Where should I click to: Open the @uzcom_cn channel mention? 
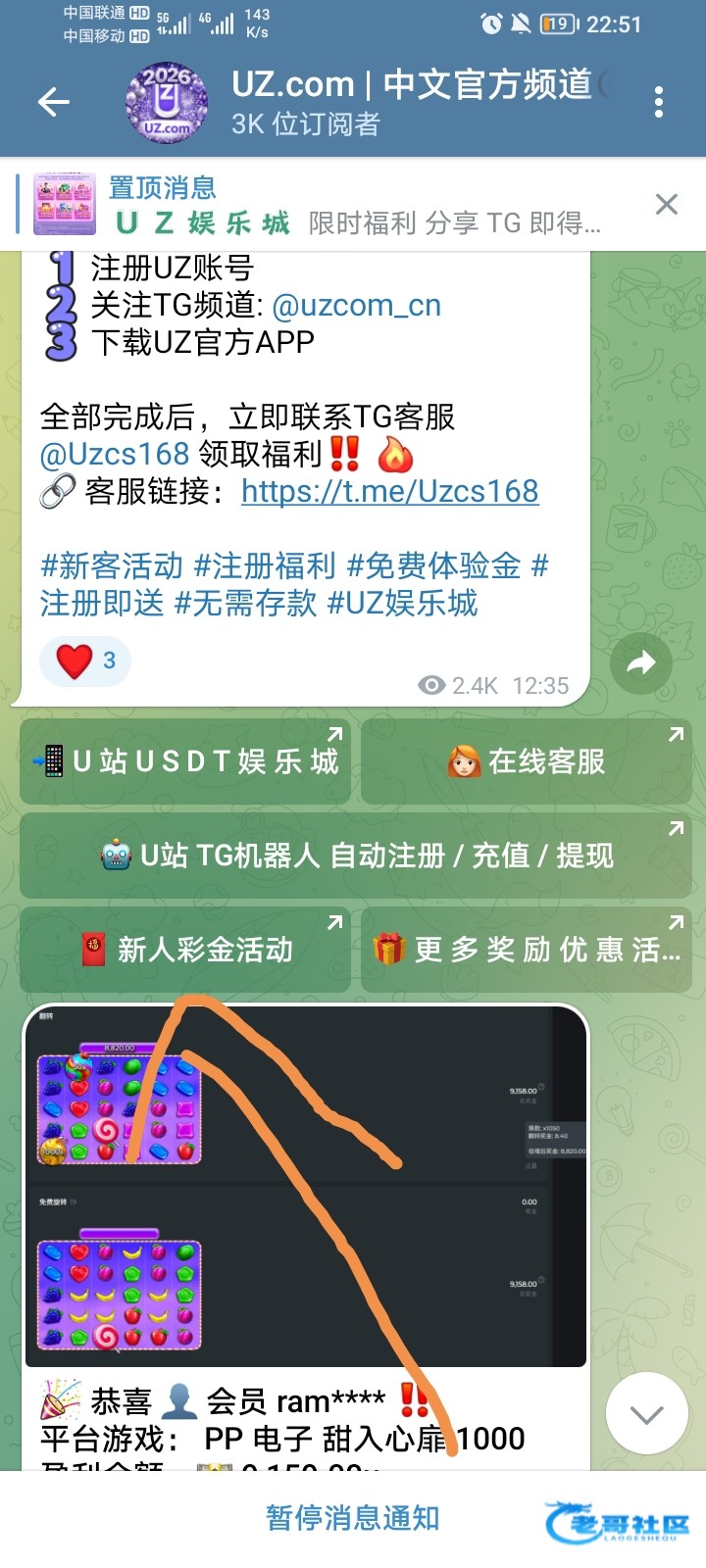pos(356,306)
